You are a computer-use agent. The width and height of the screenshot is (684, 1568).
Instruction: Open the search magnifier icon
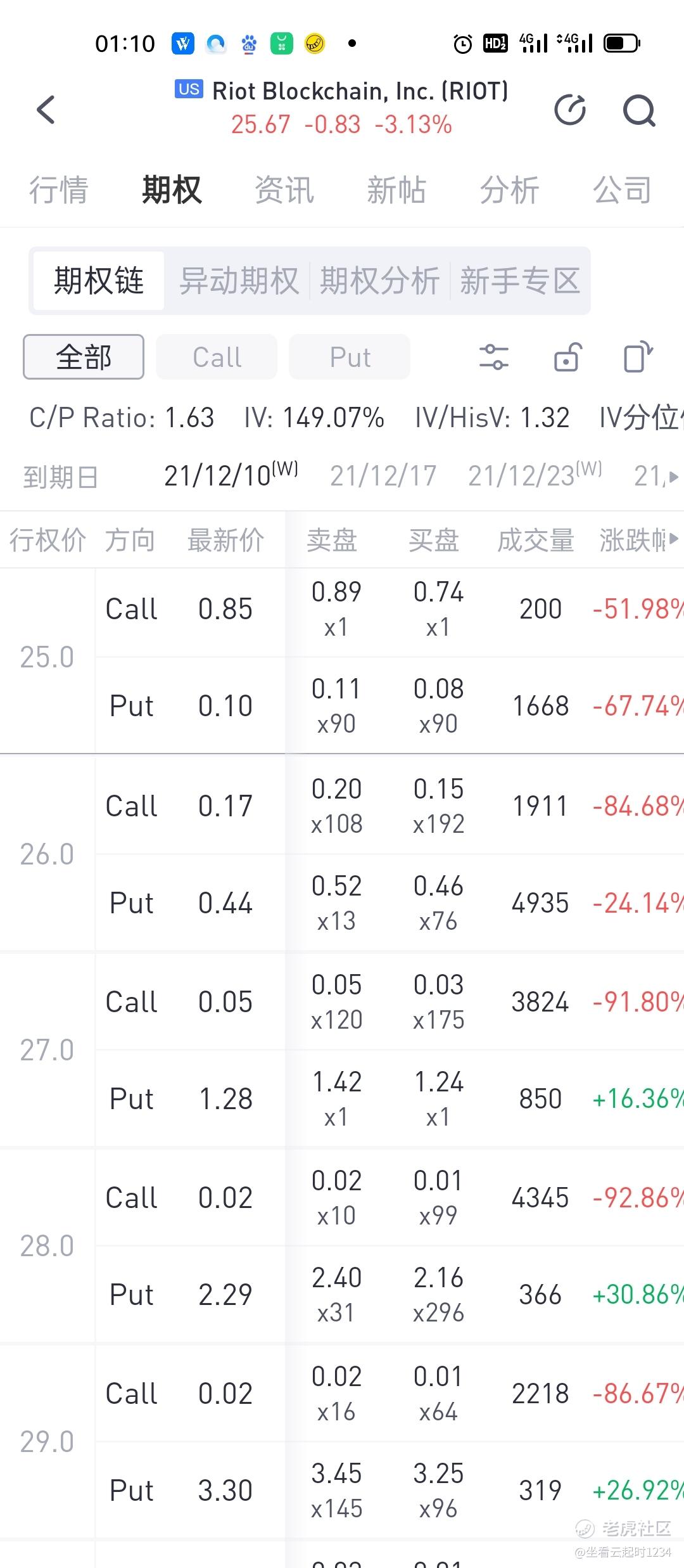click(x=638, y=111)
